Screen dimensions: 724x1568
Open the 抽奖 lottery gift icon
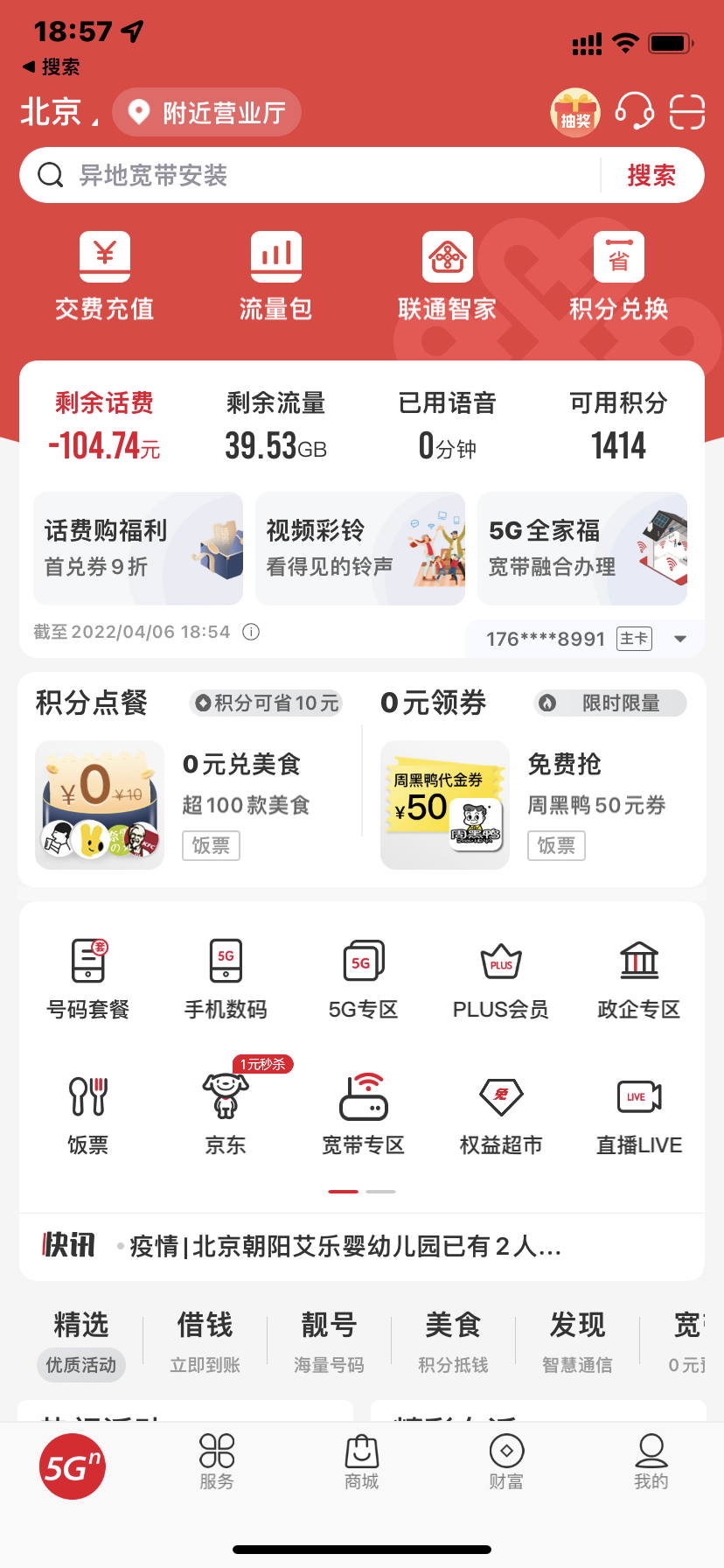pos(574,113)
